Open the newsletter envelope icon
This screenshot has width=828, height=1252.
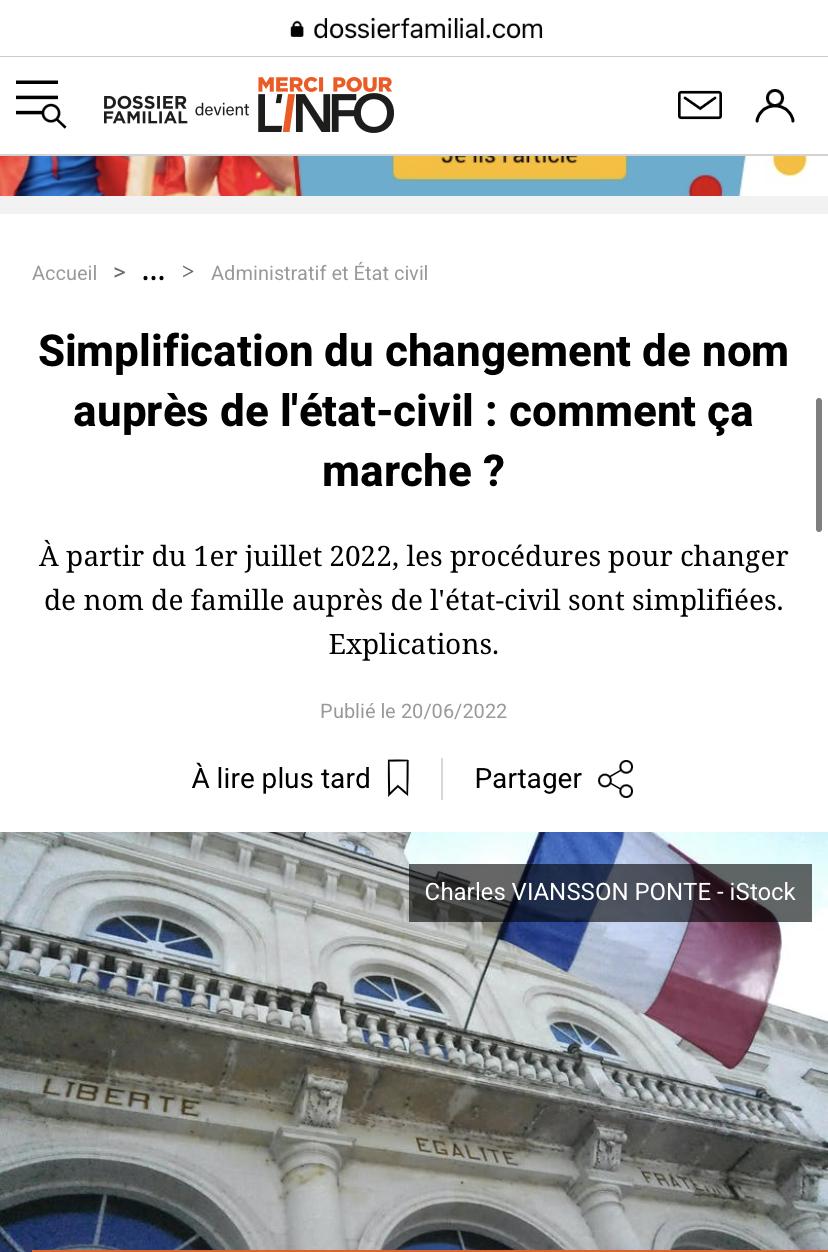click(x=699, y=104)
